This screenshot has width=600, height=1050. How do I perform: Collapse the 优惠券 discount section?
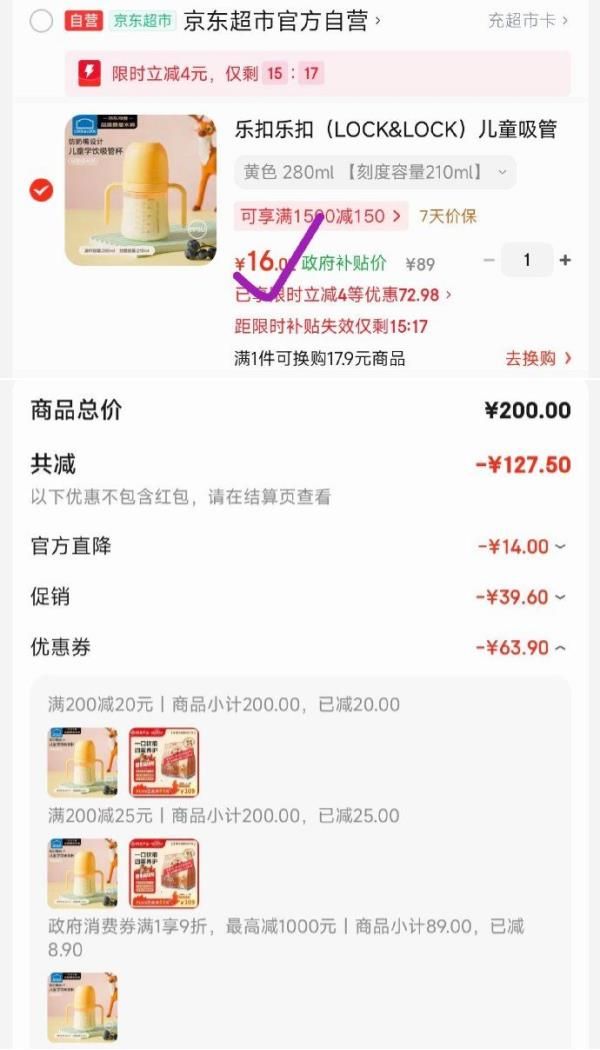tap(522, 648)
